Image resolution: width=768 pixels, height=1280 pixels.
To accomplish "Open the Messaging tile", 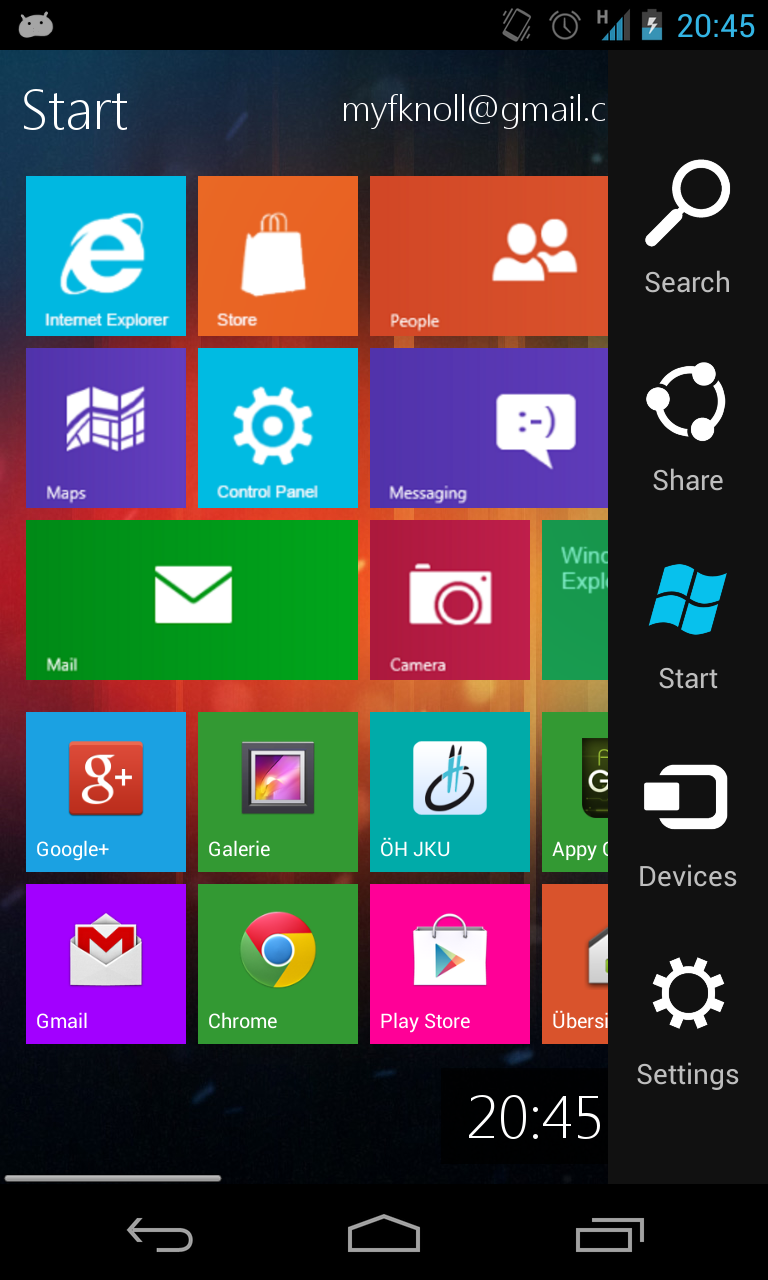I will (x=488, y=428).
